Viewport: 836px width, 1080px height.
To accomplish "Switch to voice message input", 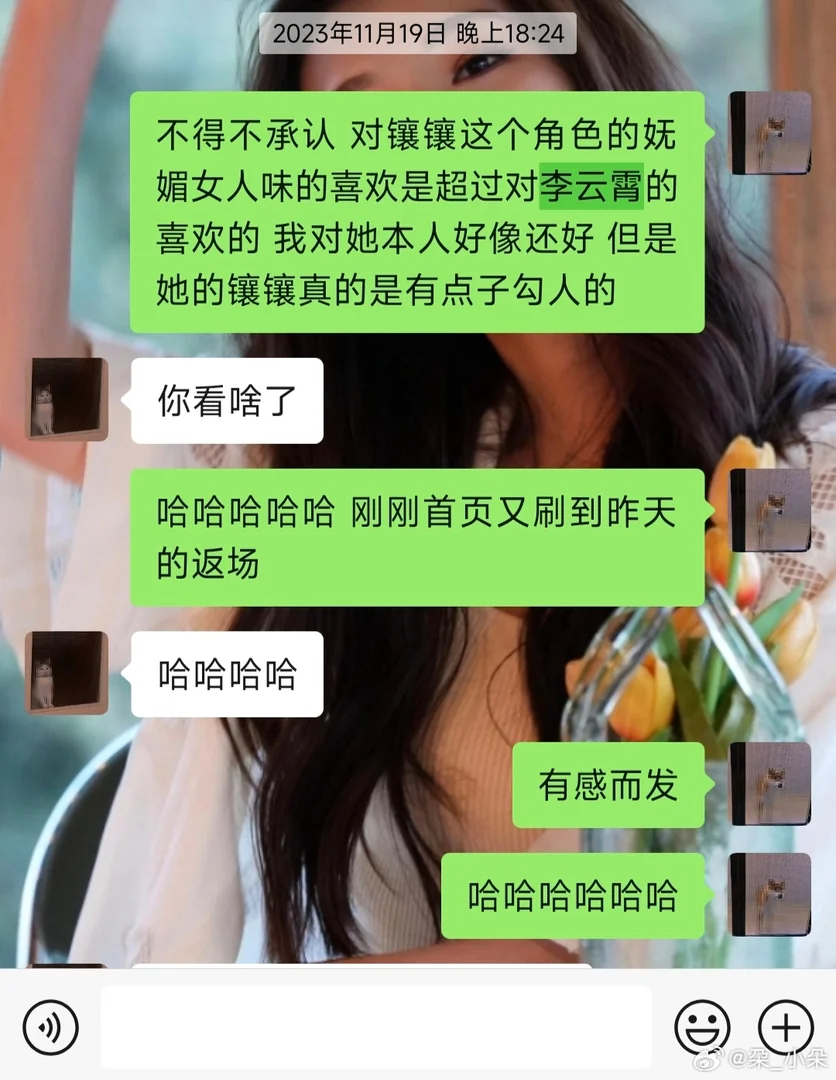I will pyautogui.click(x=50, y=1026).
